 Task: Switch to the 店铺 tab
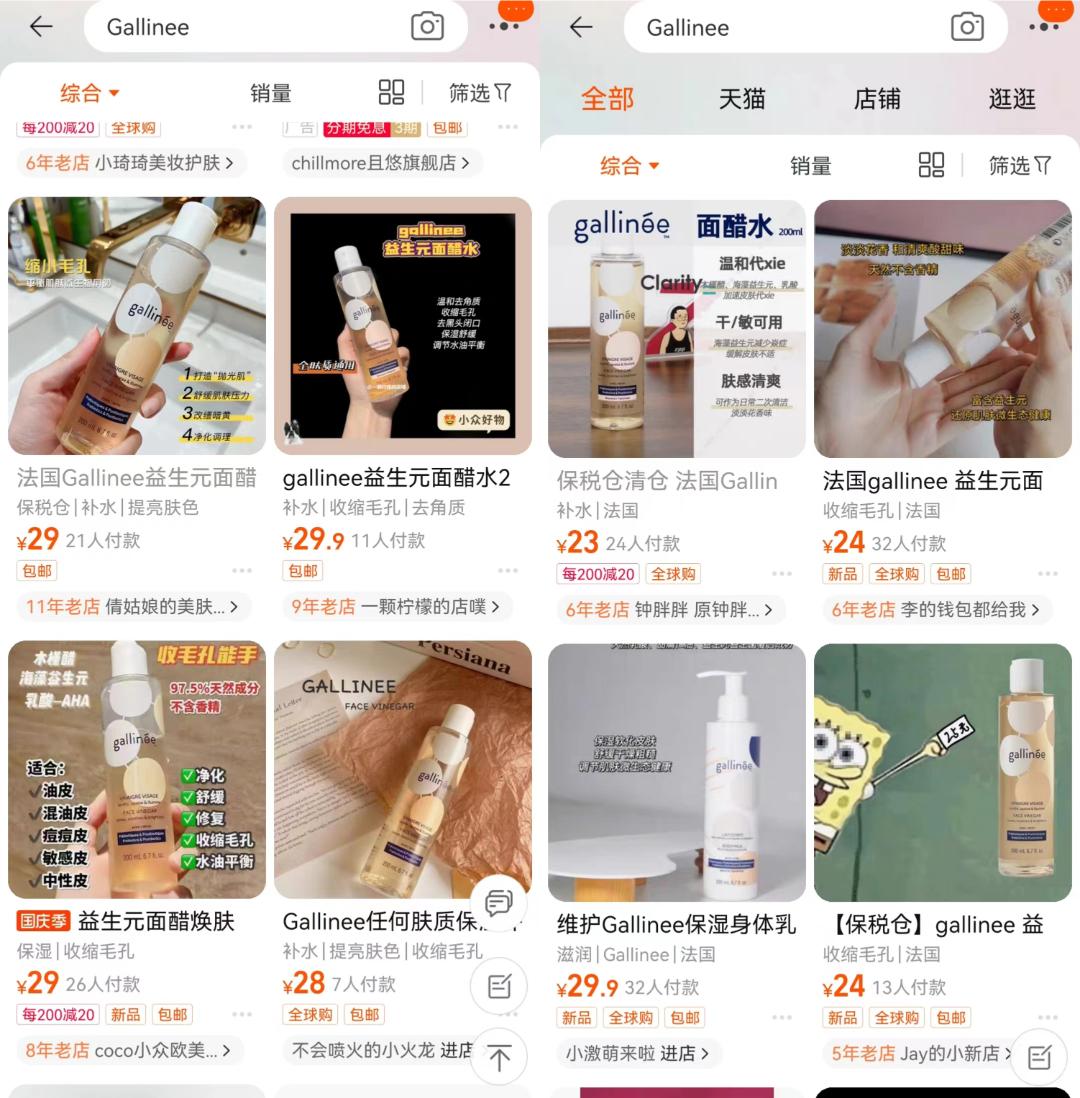coord(877,99)
